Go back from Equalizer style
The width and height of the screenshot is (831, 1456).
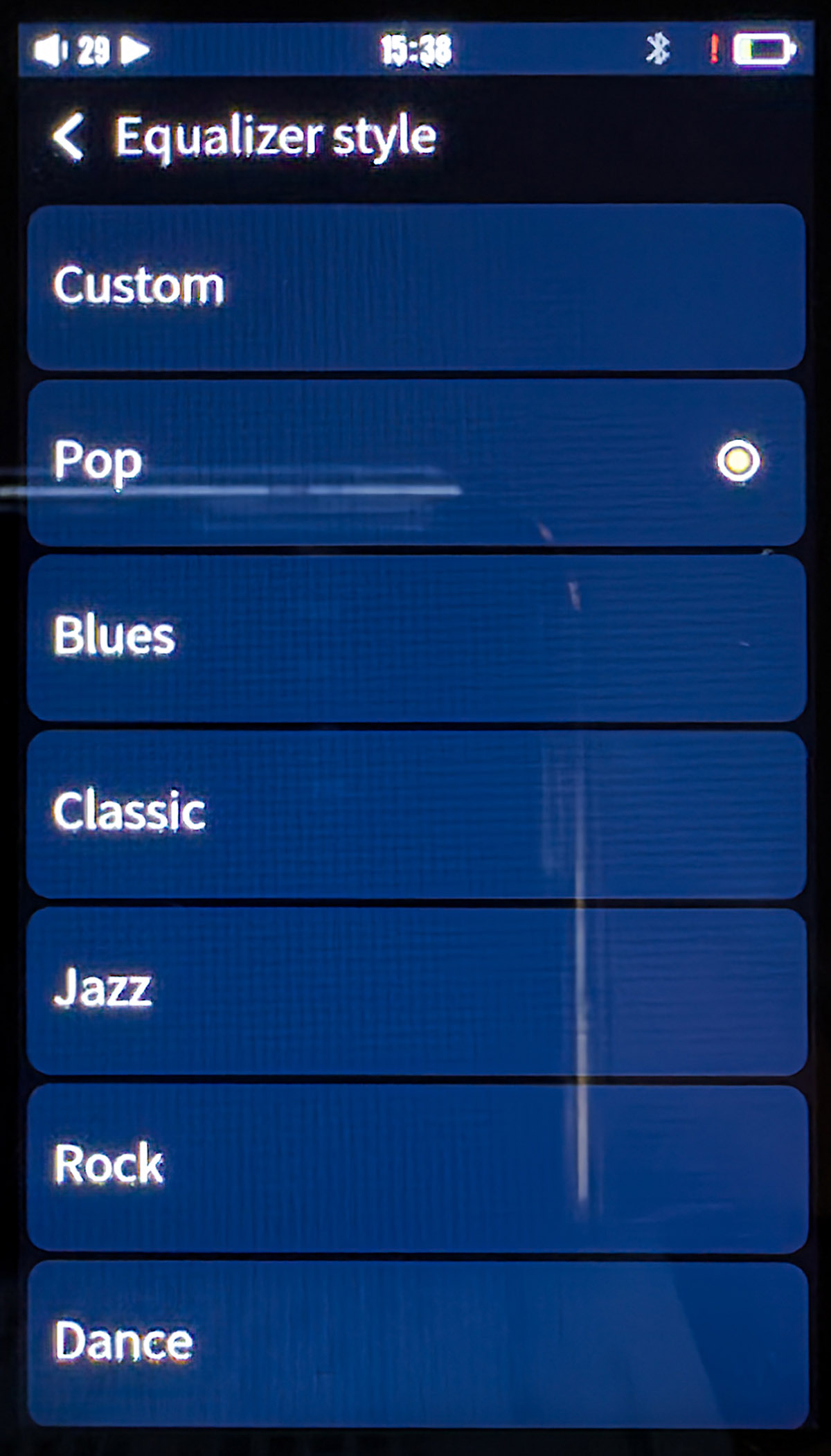(x=69, y=137)
